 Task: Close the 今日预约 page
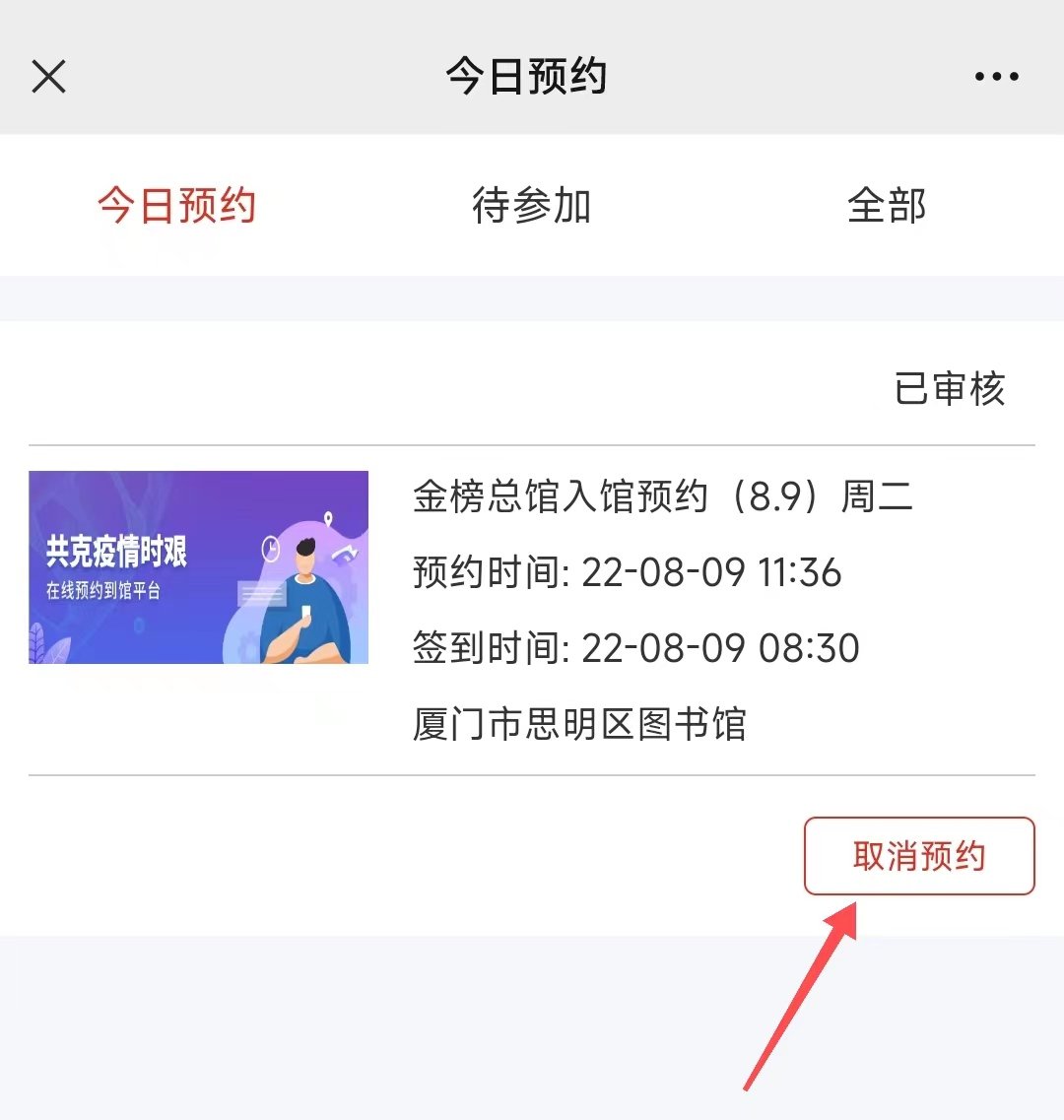[x=48, y=76]
